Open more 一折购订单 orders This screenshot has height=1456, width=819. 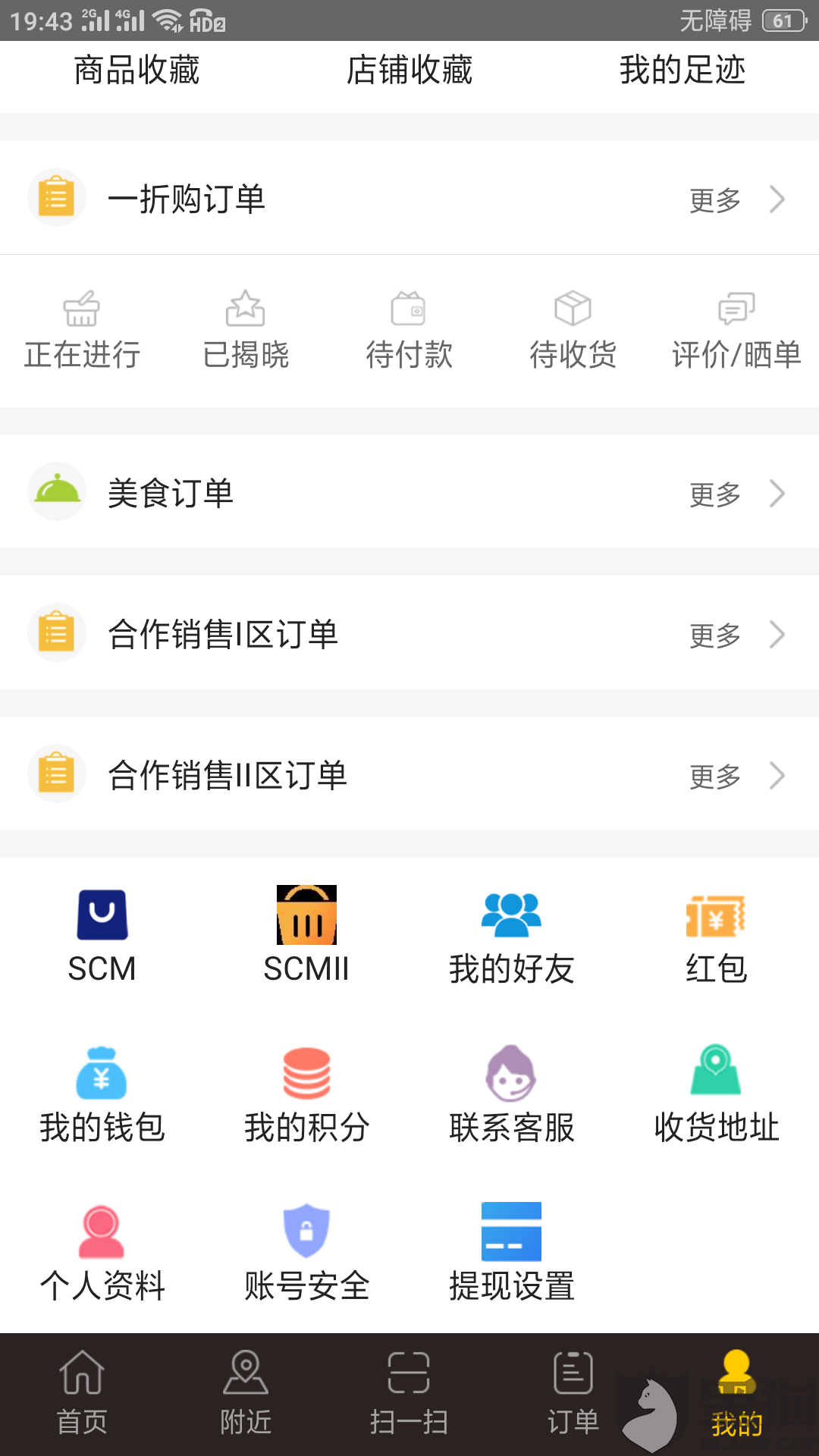tap(736, 200)
